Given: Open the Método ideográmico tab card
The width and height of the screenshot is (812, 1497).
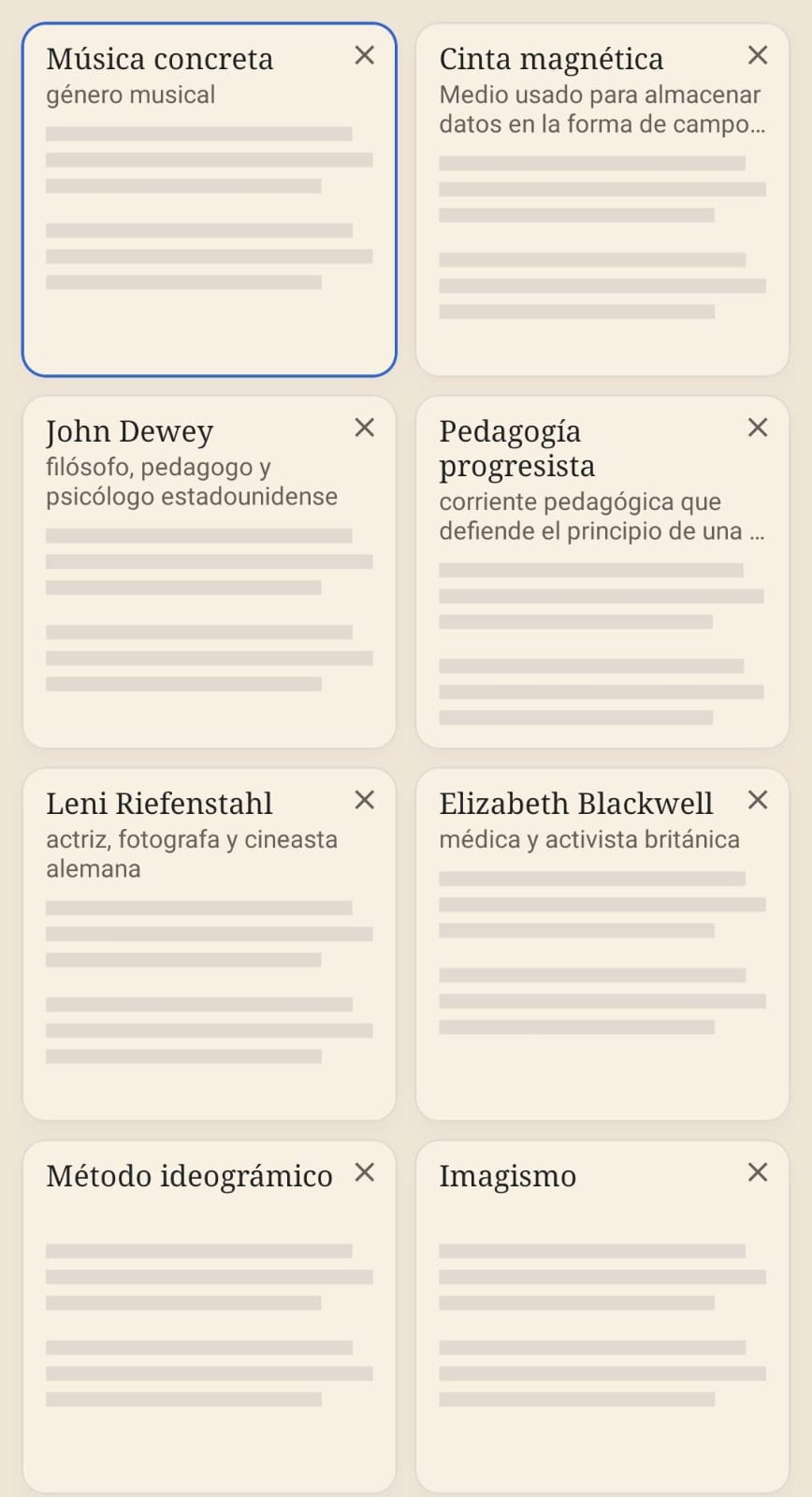Looking at the screenshot, I should pos(209,1316).
